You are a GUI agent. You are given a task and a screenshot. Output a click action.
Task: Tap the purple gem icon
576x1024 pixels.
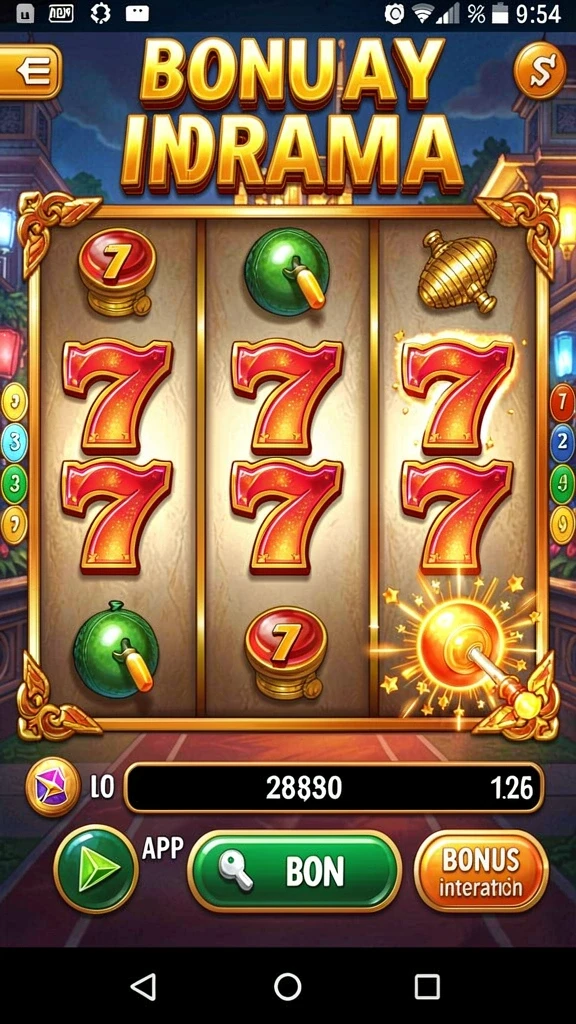pyautogui.click(x=53, y=786)
